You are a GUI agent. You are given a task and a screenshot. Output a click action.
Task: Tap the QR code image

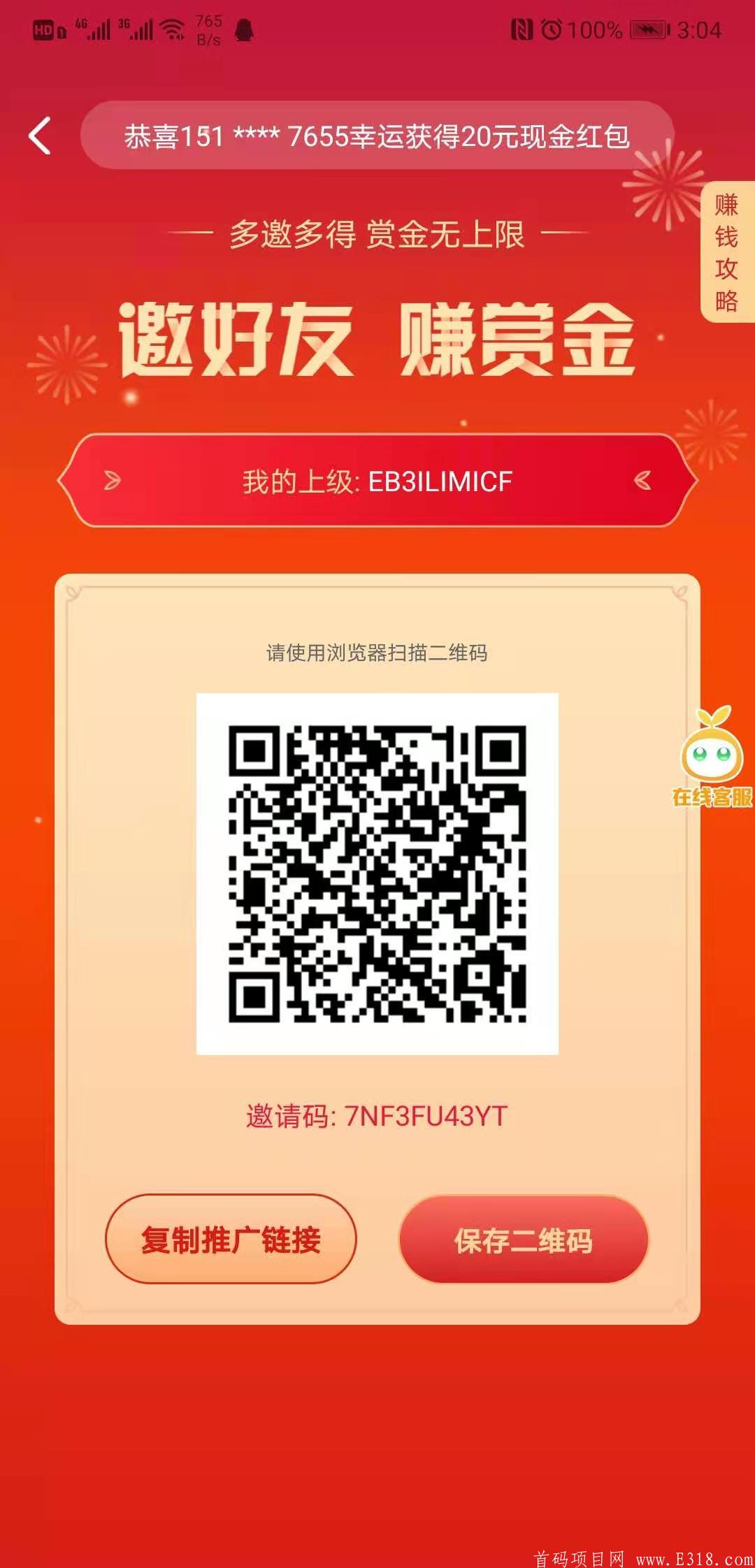click(x=377, y=873)
